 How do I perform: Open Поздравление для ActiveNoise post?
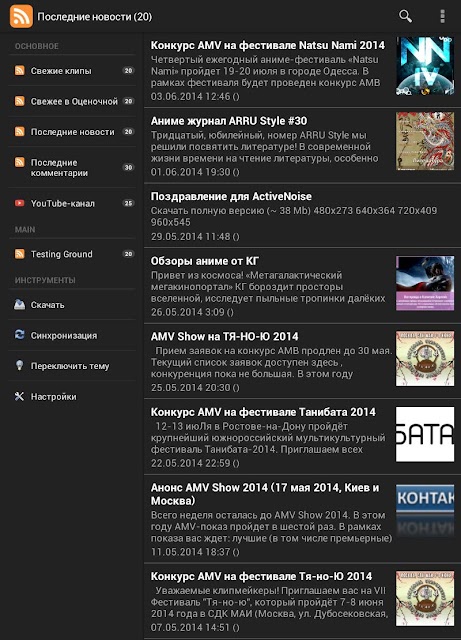coord(302,216)
